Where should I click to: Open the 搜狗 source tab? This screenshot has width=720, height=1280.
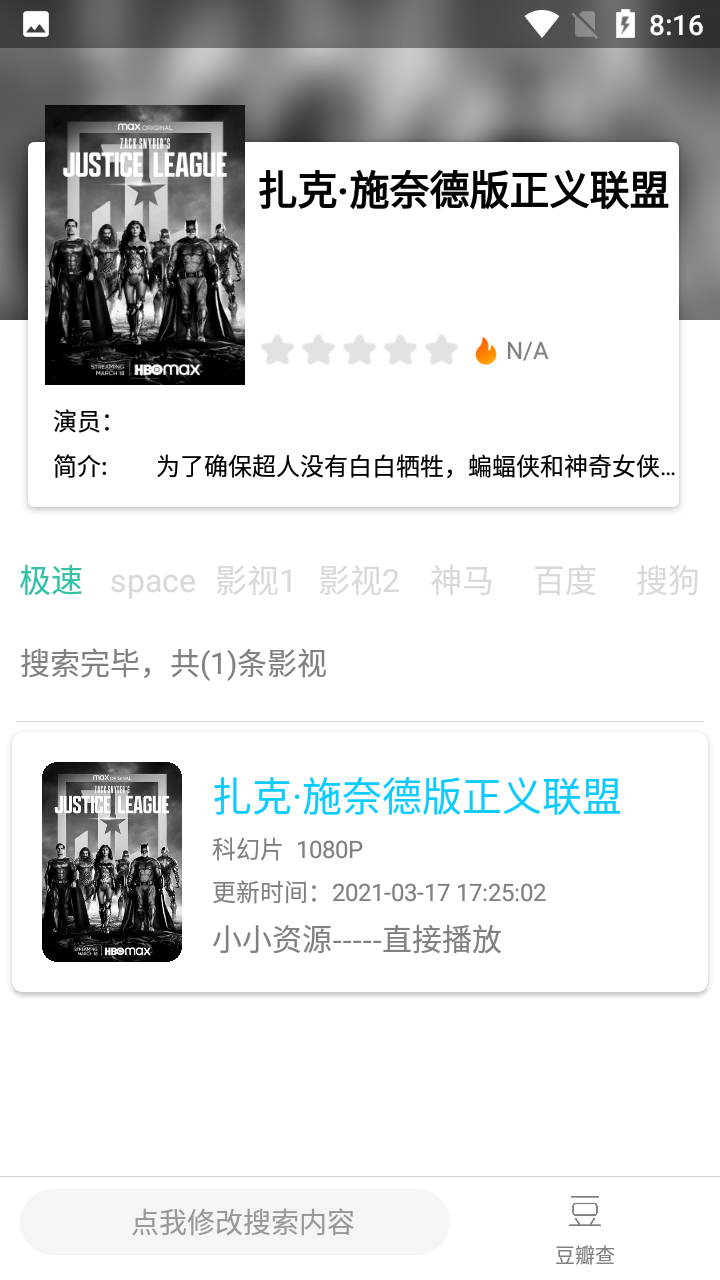[x=667, y=581]
